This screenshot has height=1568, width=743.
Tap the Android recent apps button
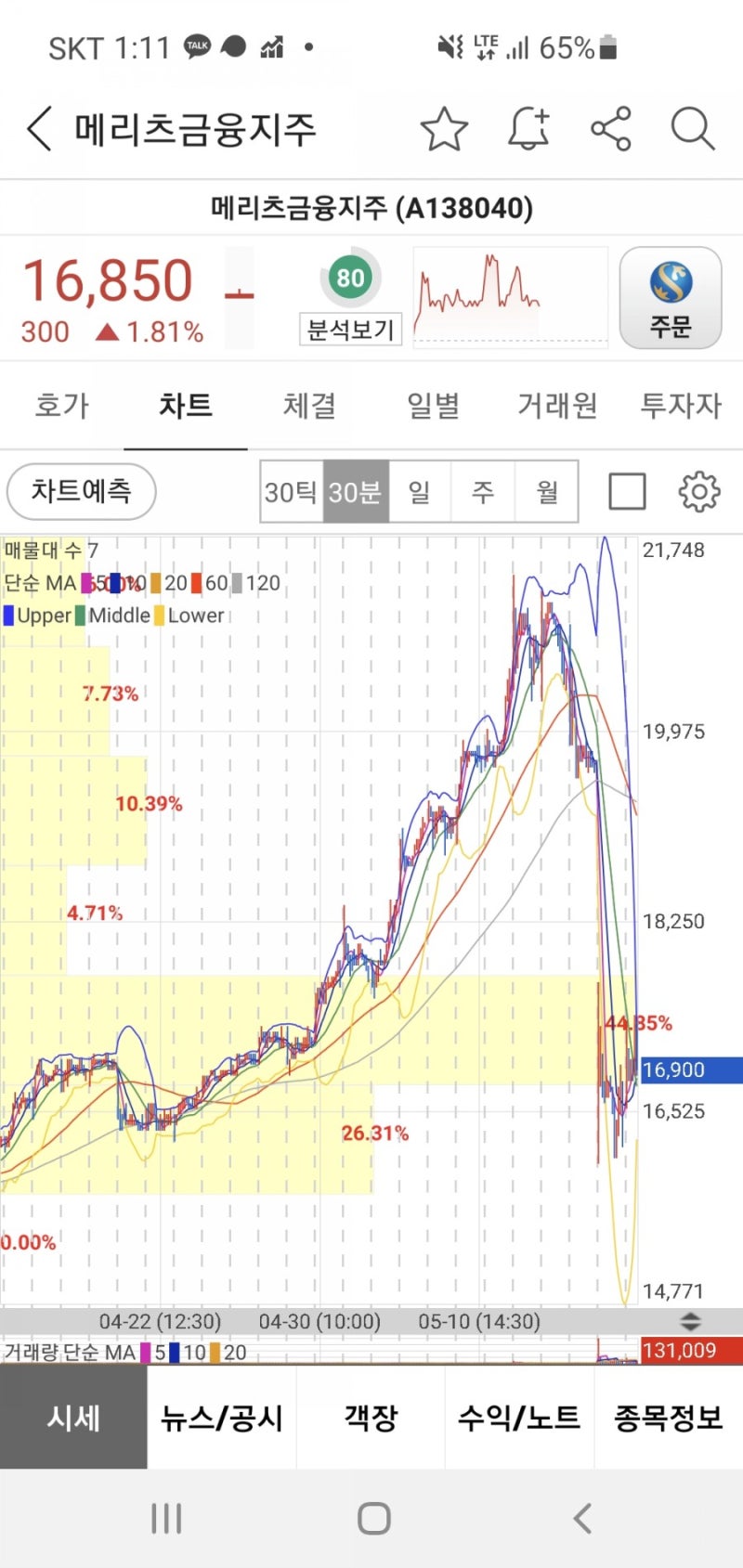click(165, 1518)
